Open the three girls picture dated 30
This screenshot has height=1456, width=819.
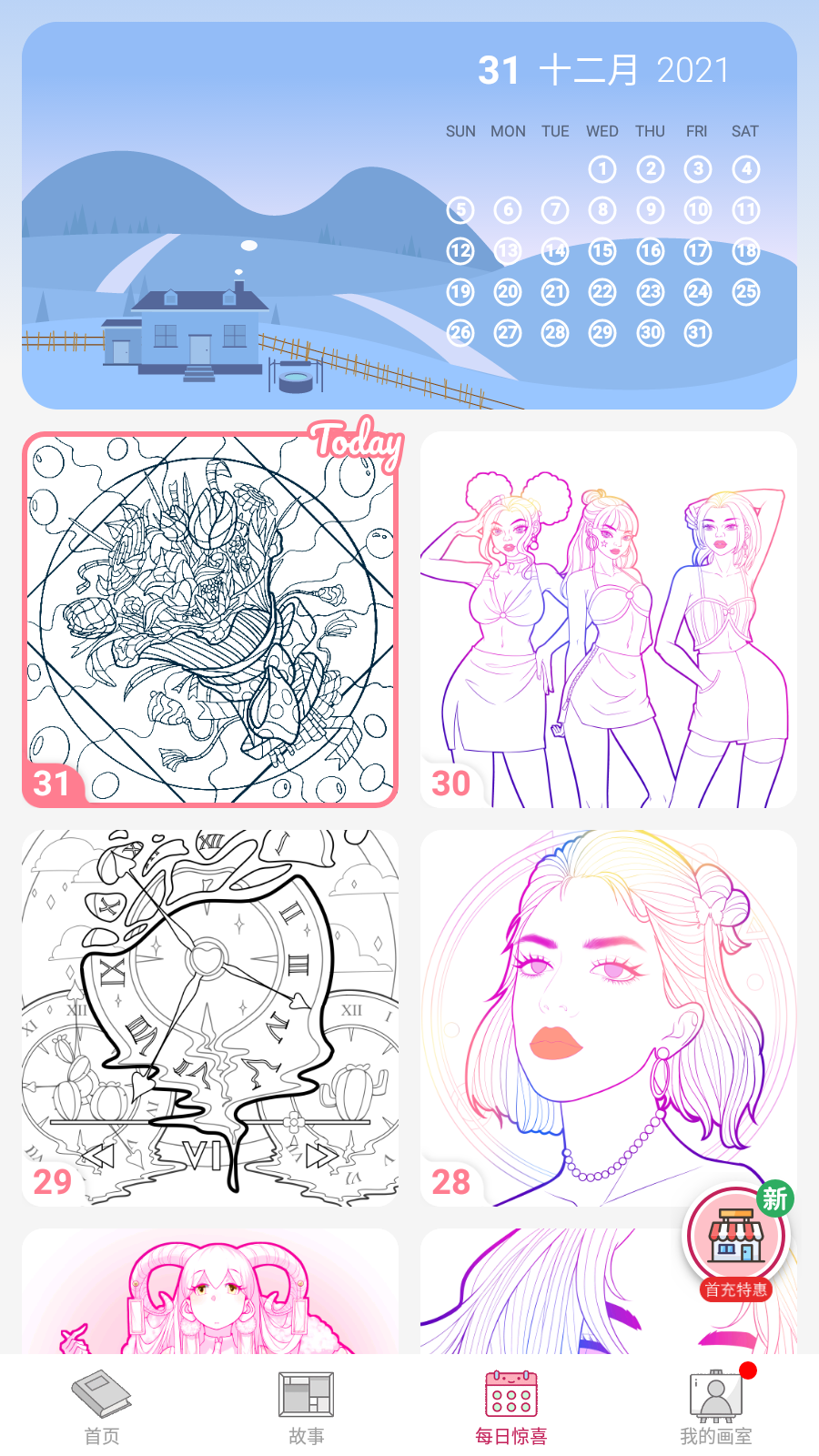coord(608,619)
